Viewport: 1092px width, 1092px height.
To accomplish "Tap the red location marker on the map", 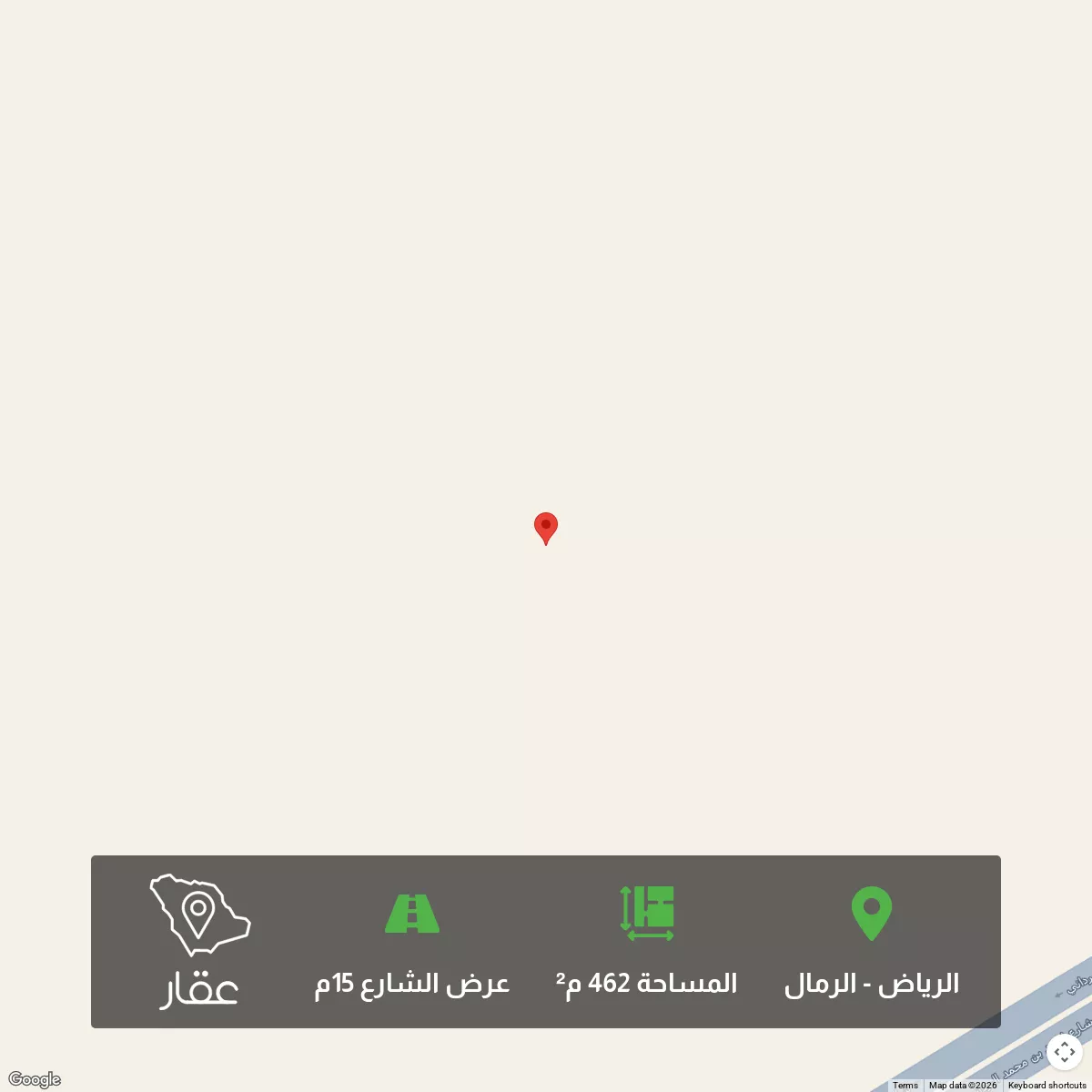I will click(545, 526).
